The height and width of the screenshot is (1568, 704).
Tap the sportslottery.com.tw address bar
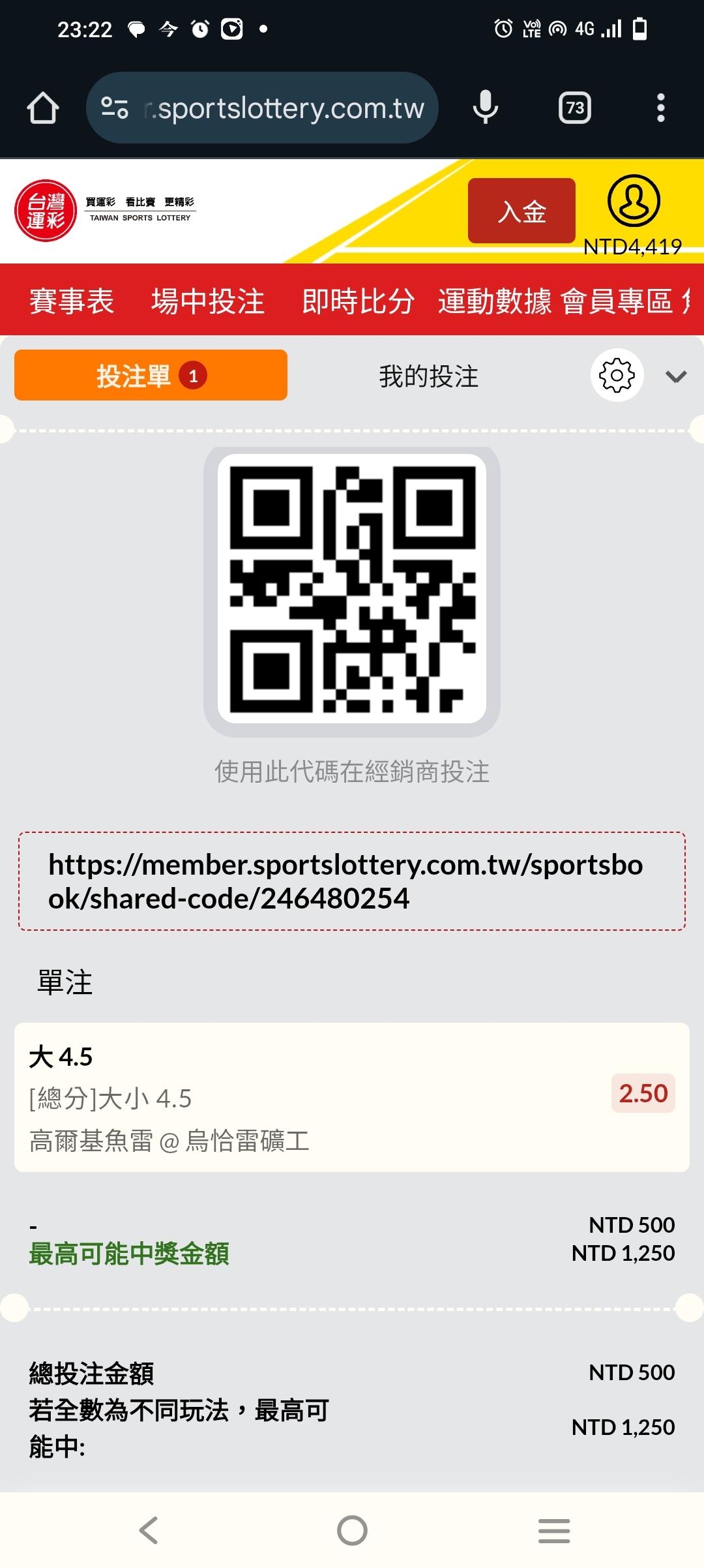click(x=262, y=108)
